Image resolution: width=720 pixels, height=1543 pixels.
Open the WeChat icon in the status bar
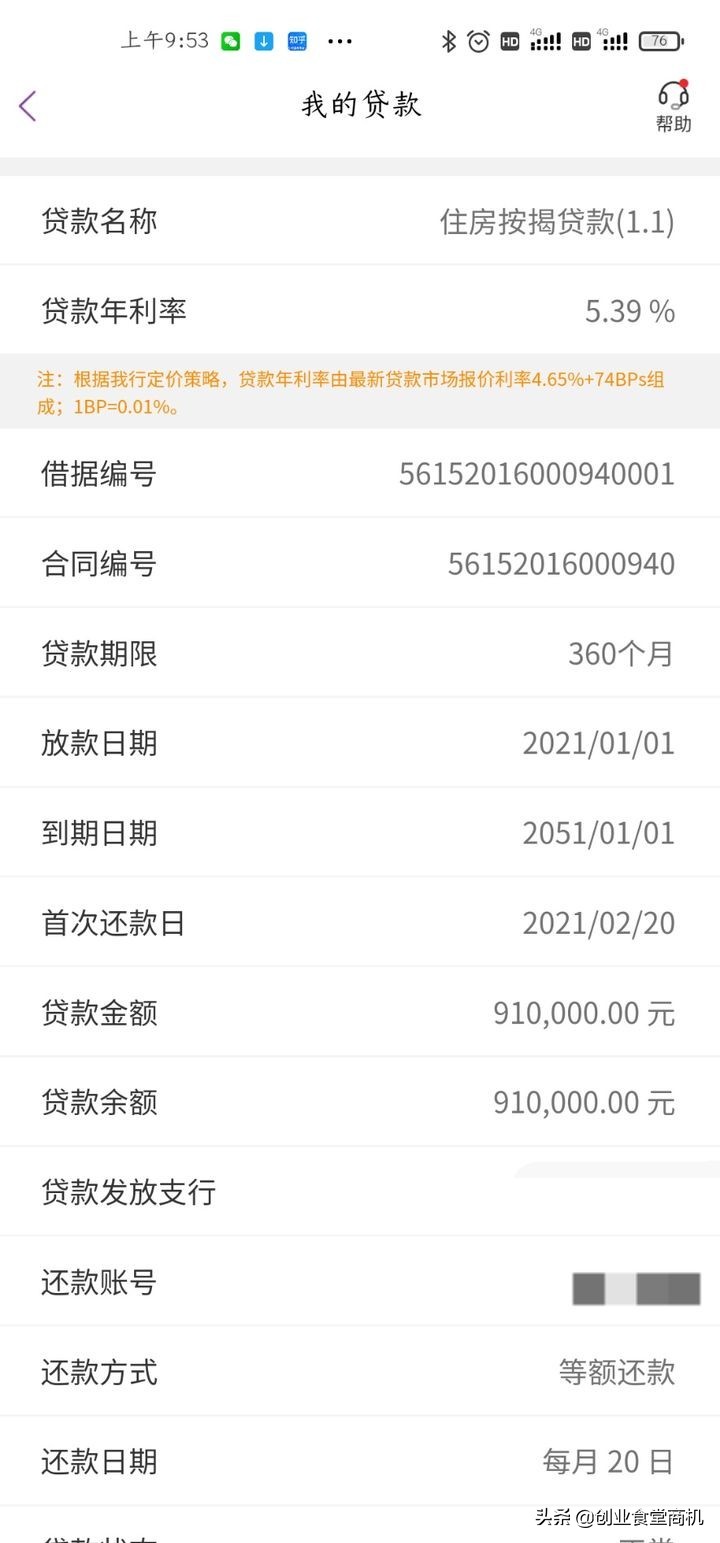tap(230, 41)
